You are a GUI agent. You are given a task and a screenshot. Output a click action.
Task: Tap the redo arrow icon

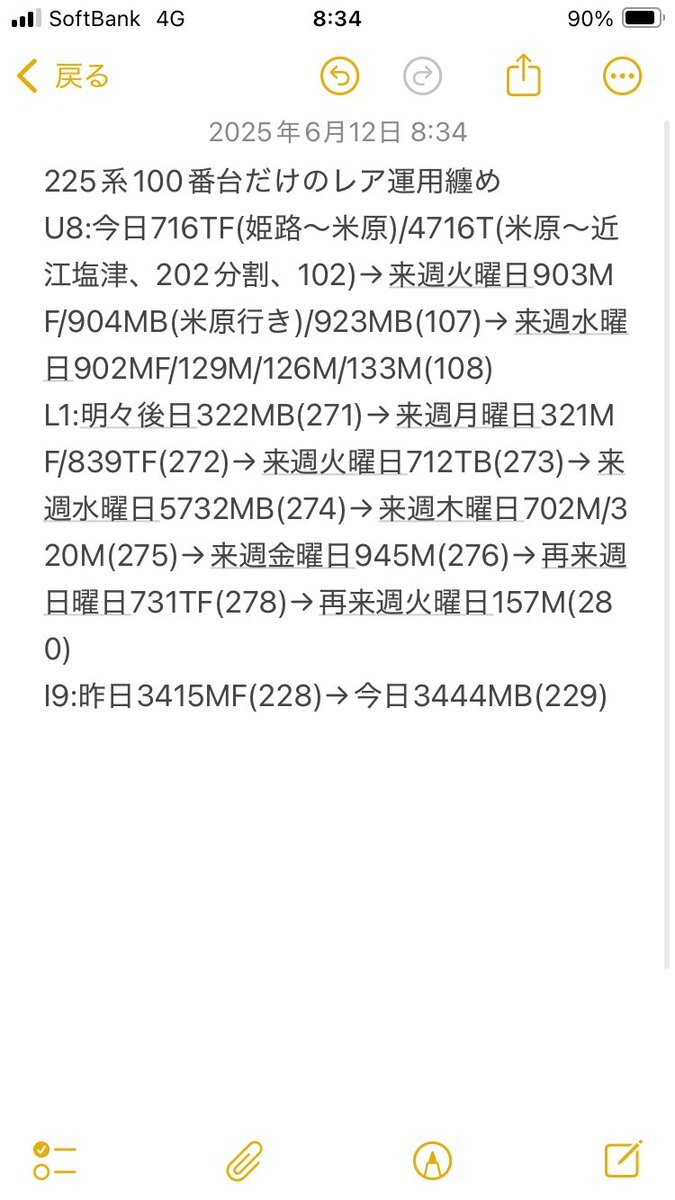tap(423, 76)
